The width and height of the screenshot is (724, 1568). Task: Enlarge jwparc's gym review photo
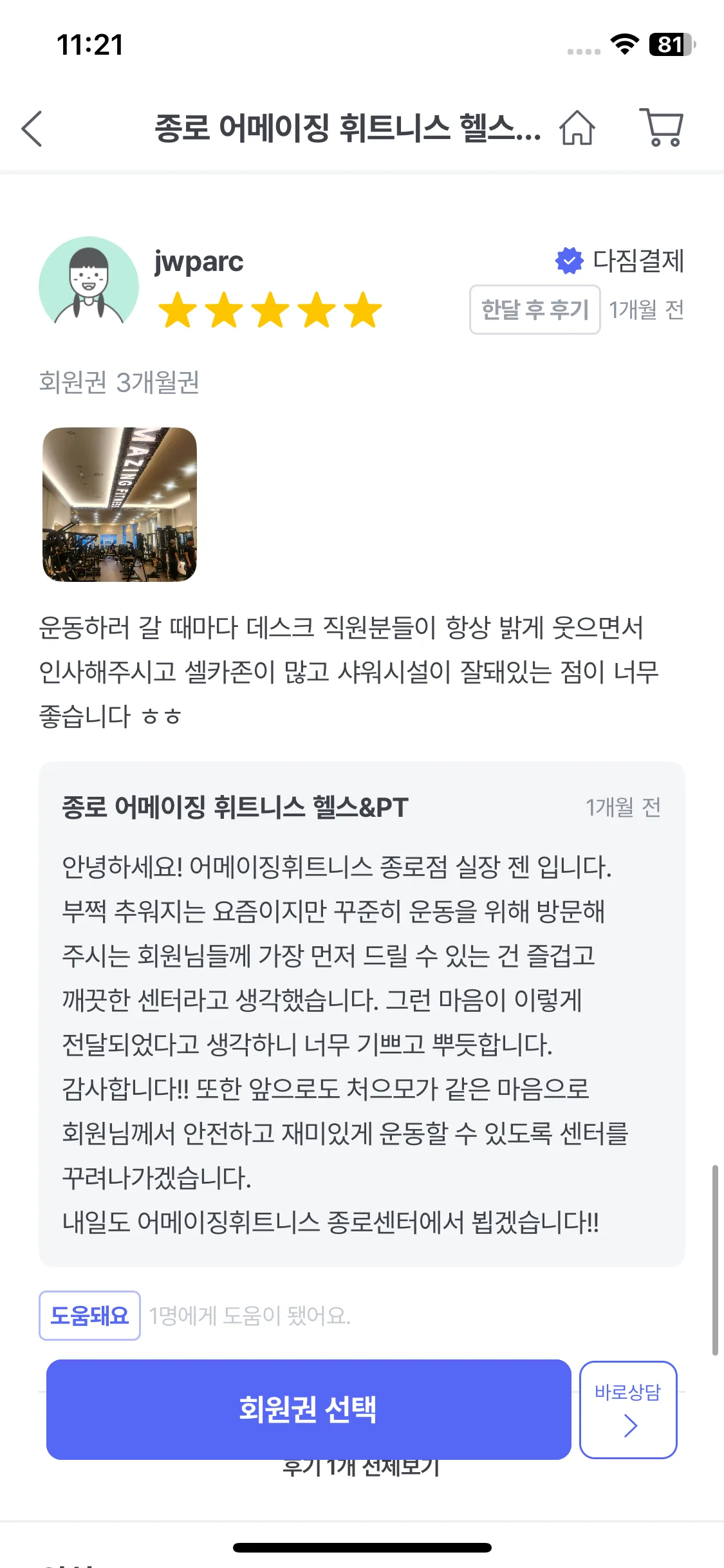coord(120,505)
